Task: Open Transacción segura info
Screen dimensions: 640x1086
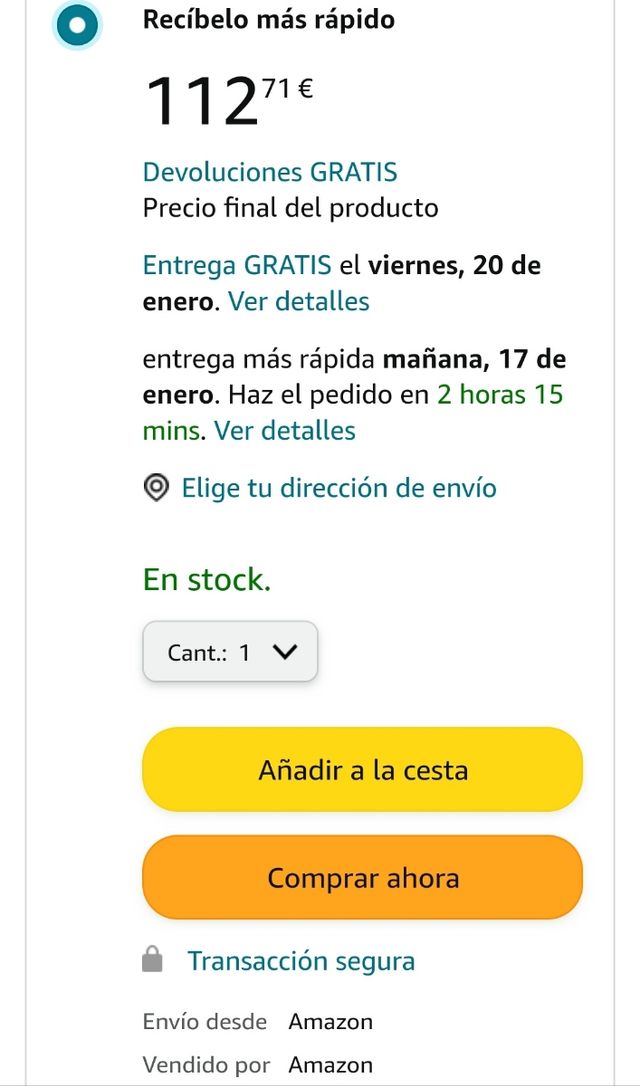Action: click(x=300, y=961)
